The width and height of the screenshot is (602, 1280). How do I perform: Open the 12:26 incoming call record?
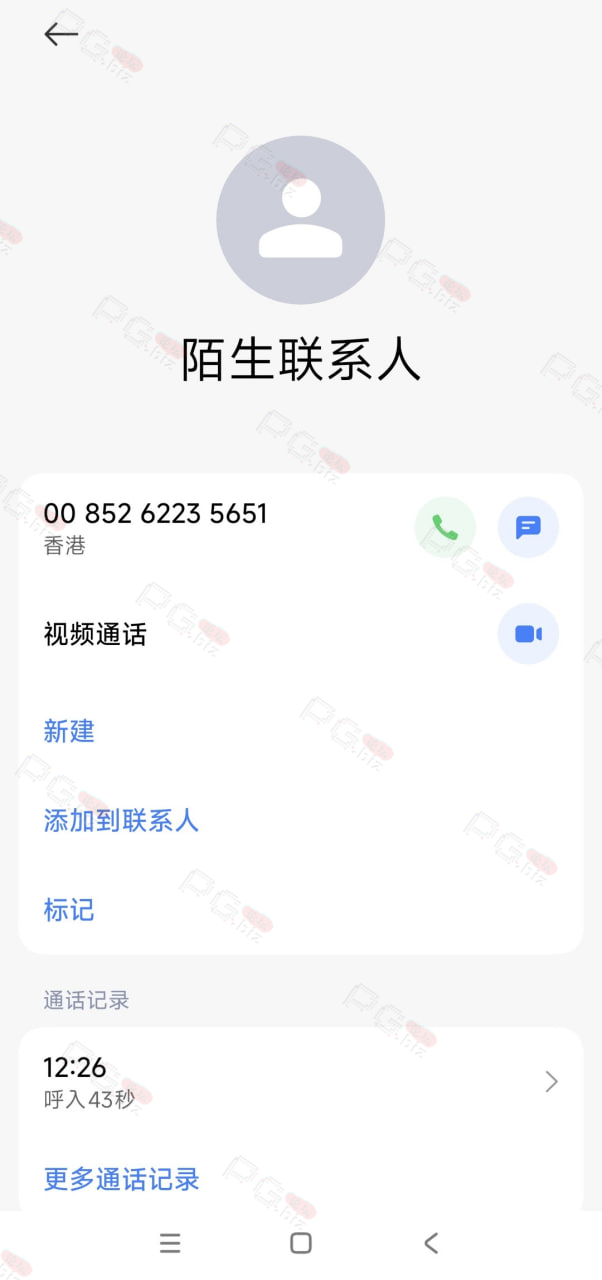(x=301, y=1082)
